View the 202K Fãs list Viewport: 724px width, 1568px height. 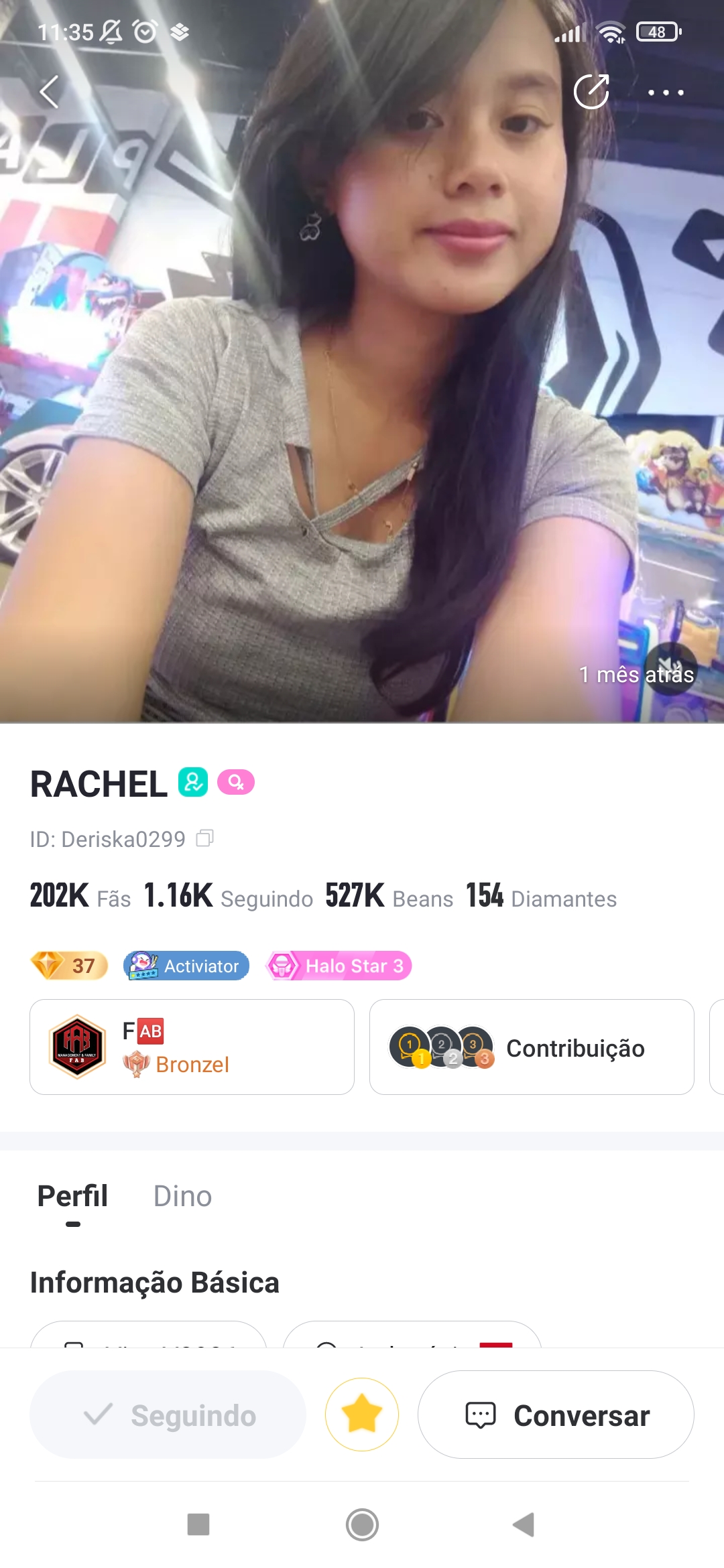coord(80,897)
